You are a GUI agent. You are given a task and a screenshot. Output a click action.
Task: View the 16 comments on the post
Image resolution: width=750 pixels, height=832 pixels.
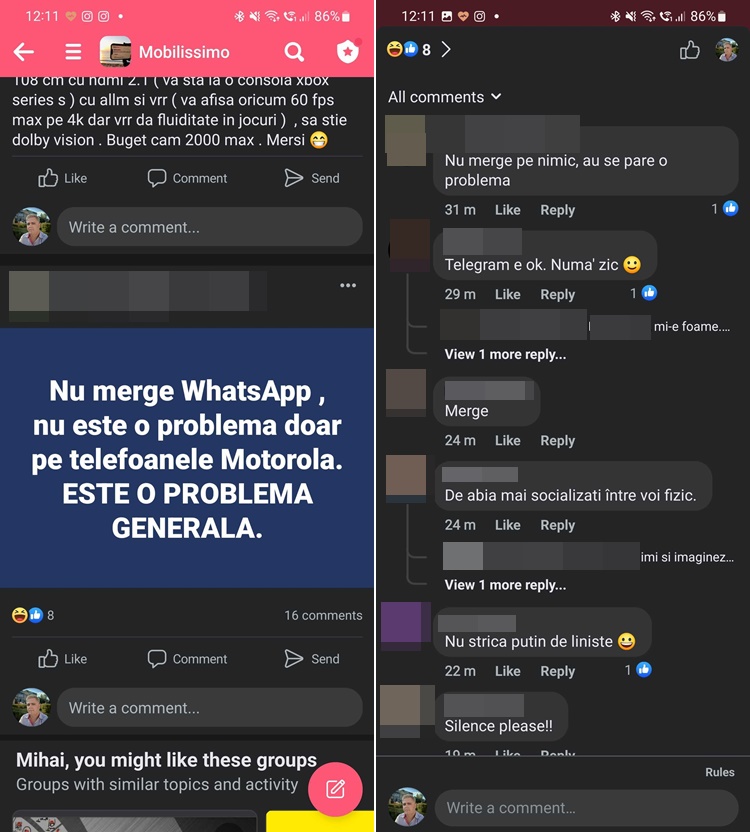click(x=323, y=615)
